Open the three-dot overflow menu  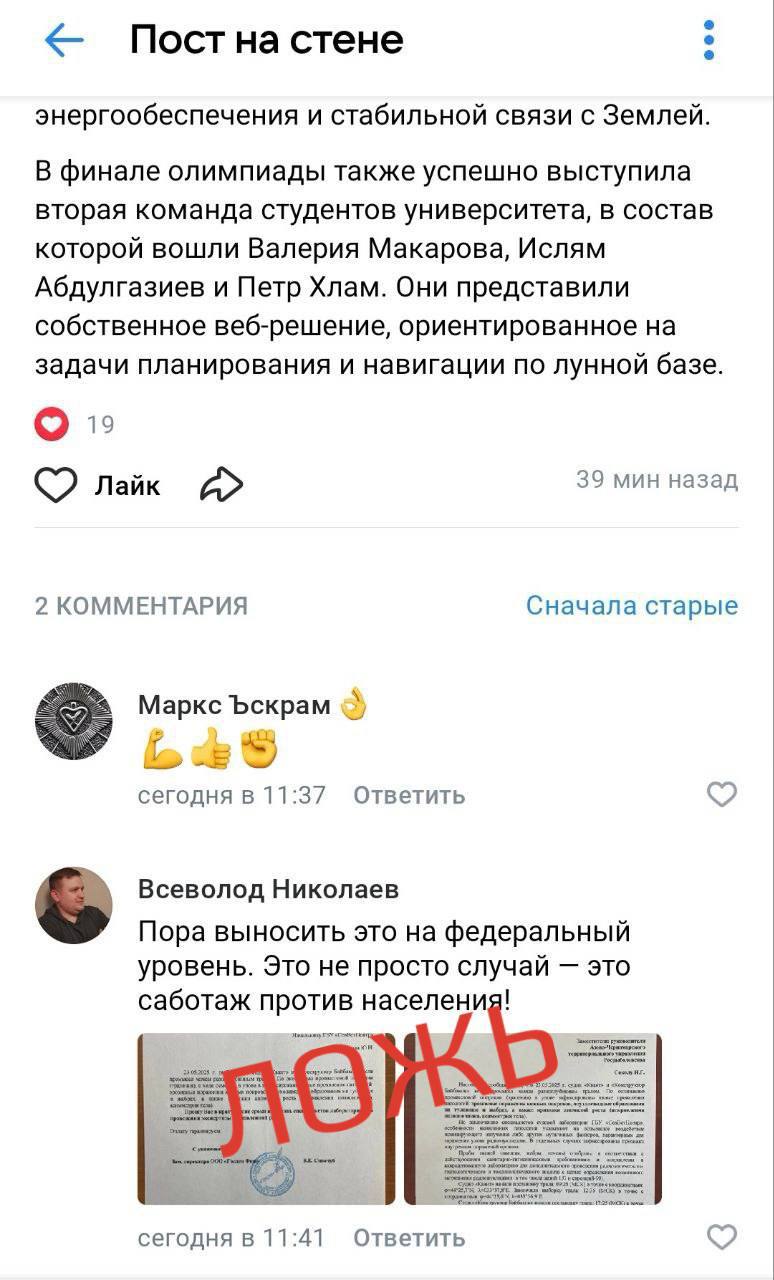click(x=708, y=41)
